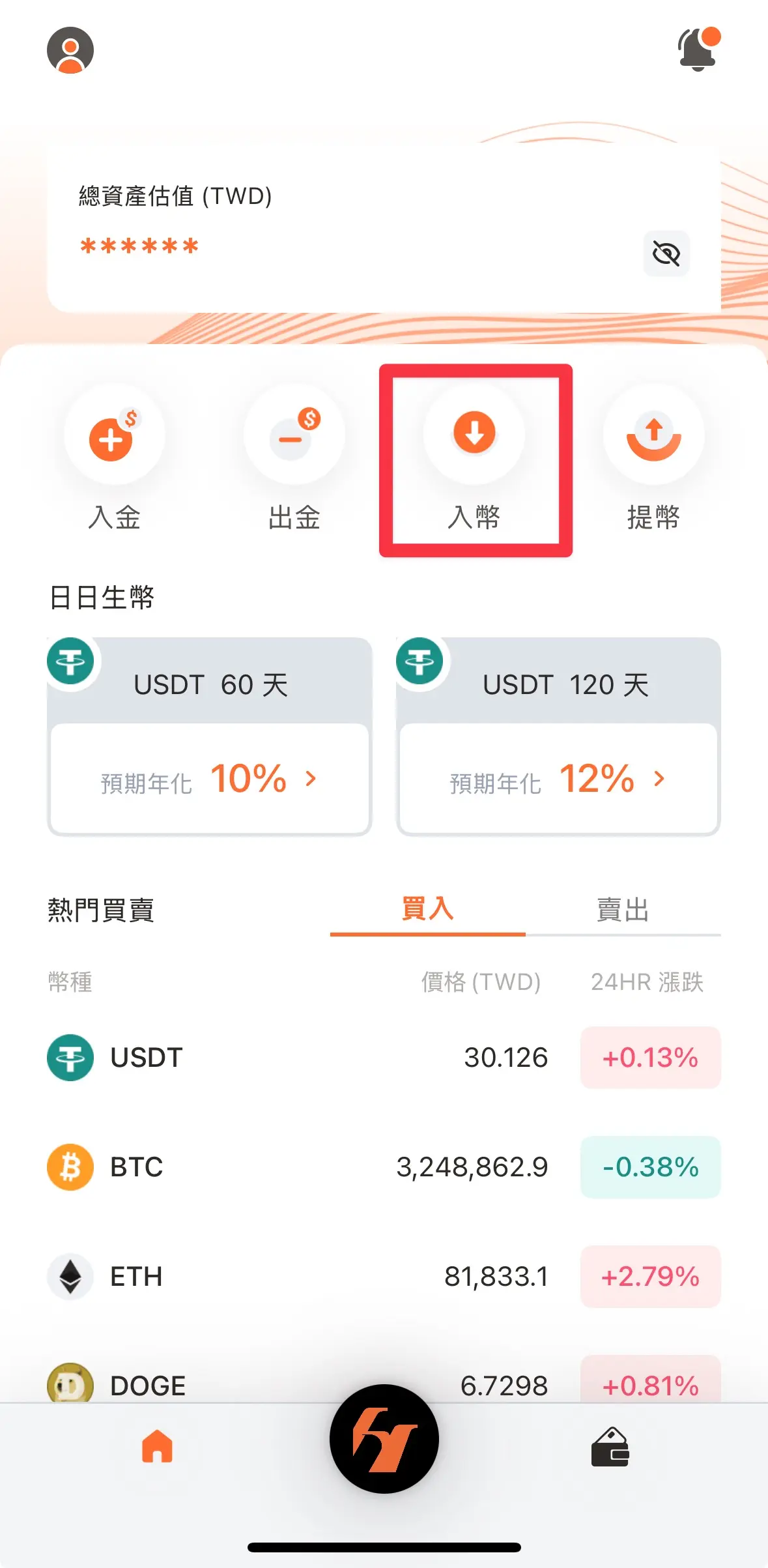
Task: Go to the home tab
Action: tap(158, 1446)
